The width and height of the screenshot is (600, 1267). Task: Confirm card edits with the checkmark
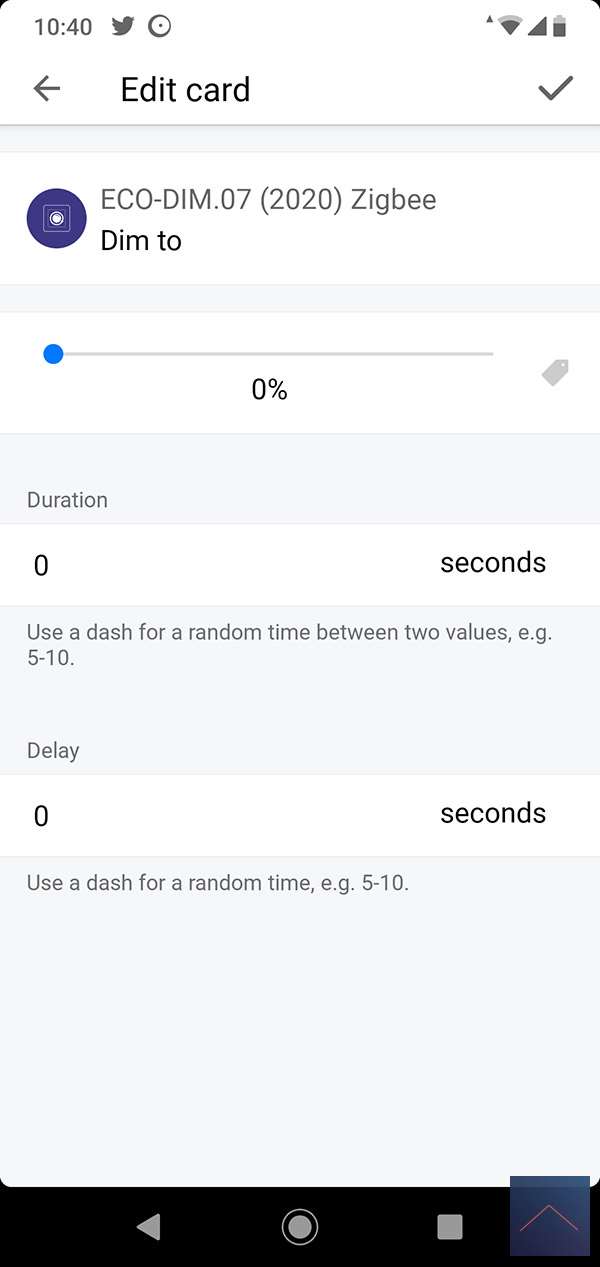(555, 89)
